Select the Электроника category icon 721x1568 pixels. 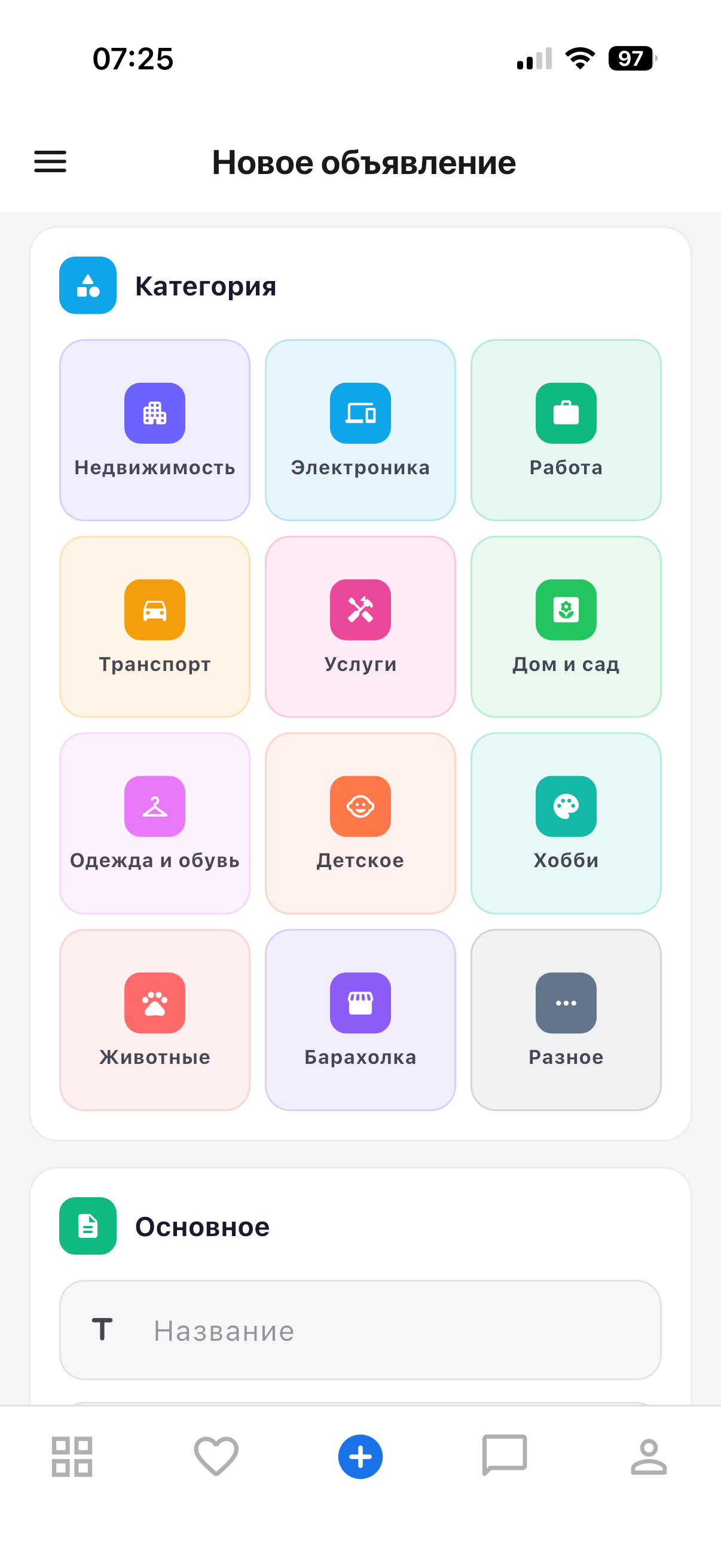pos(360,413)
